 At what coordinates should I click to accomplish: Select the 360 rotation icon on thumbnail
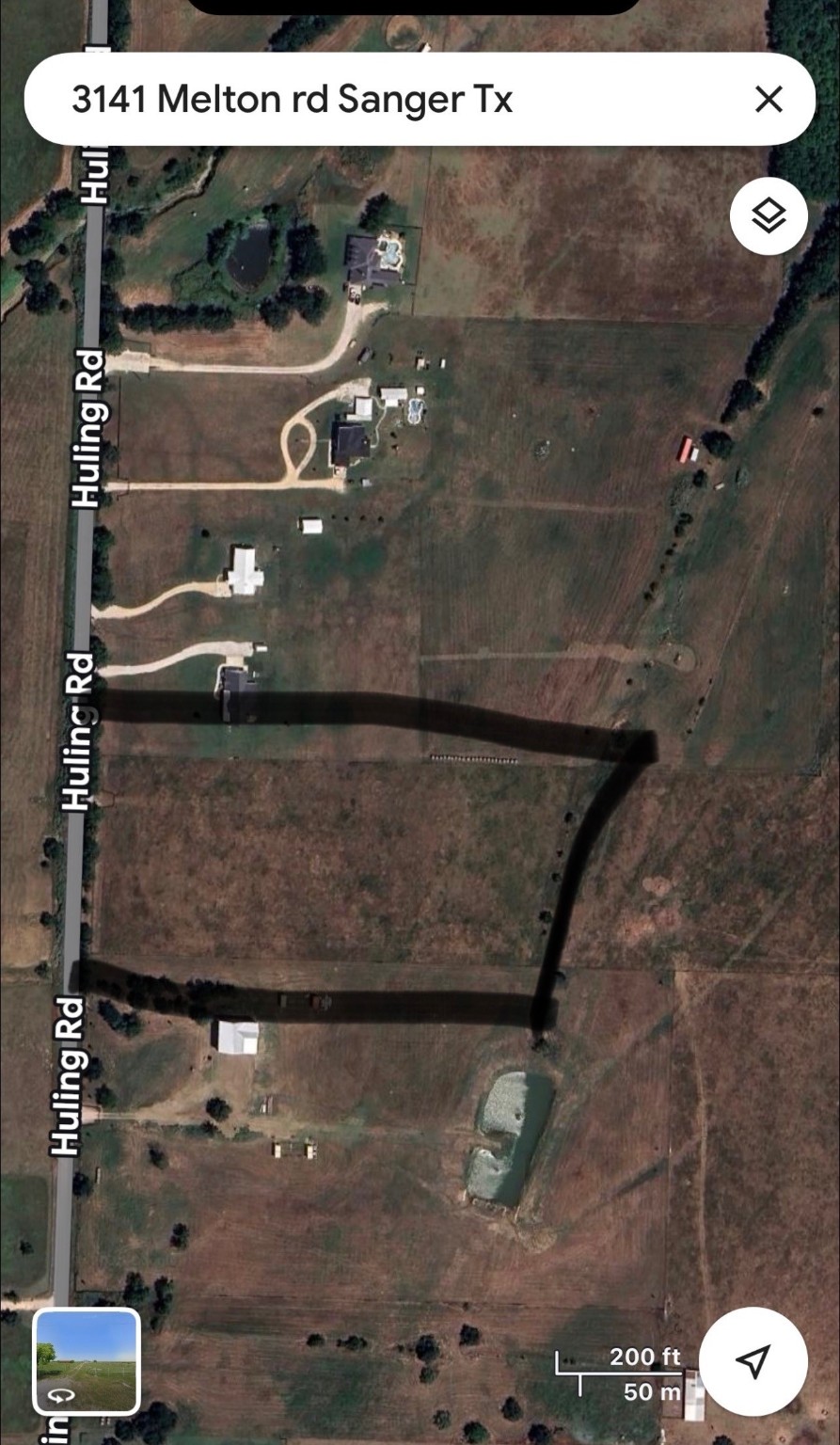(x=61, y=1397)
